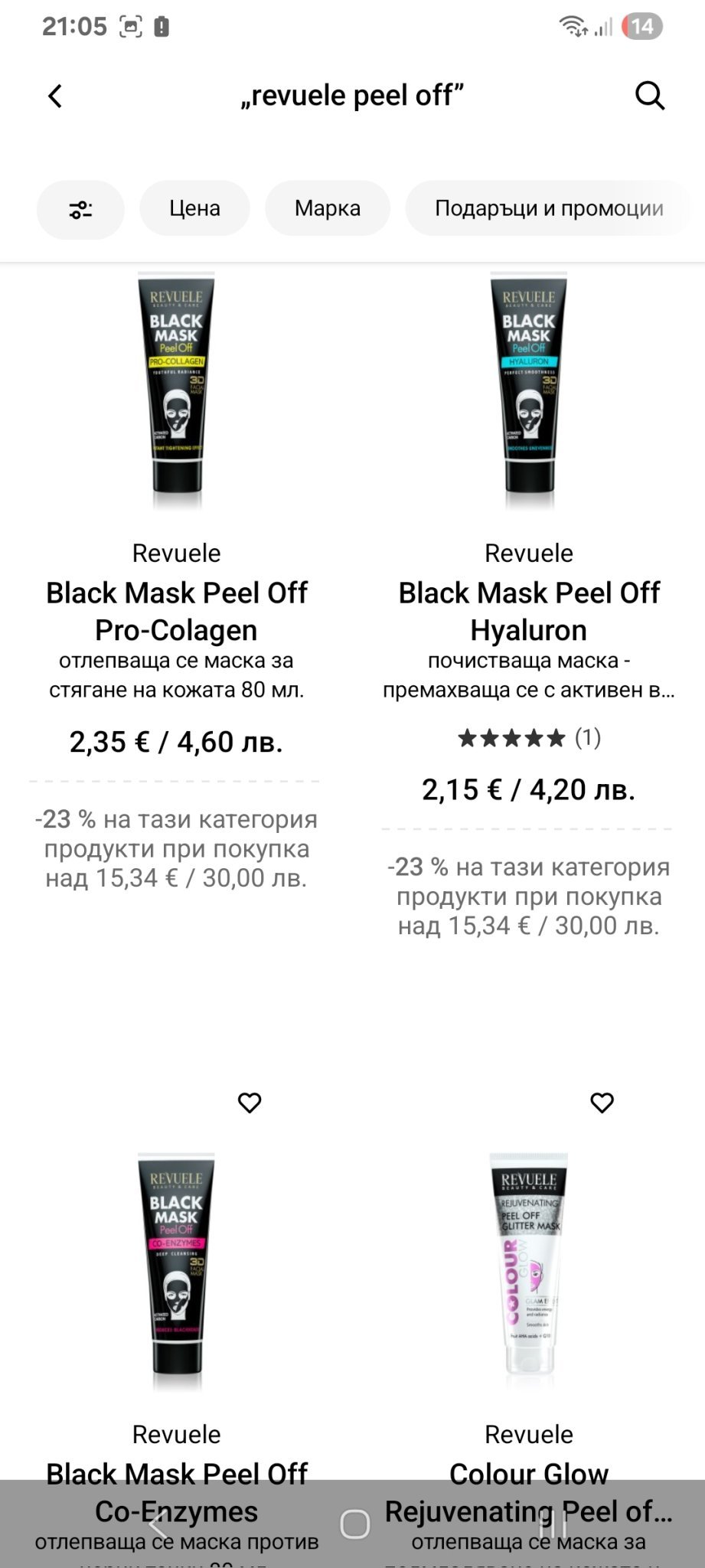
Task: Add Colour Glow mask to favorites
Action: pos(602,1102)
